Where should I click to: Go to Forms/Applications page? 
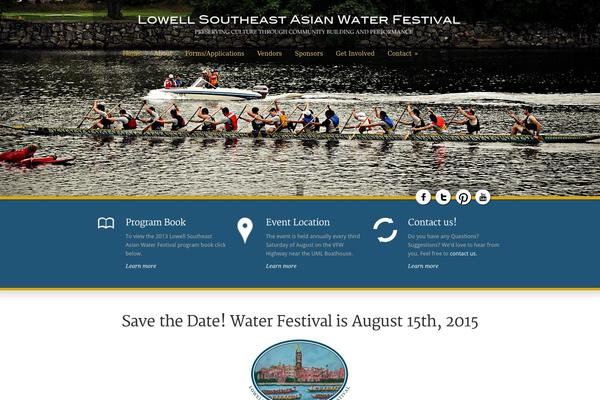click(x=213, y=53)
